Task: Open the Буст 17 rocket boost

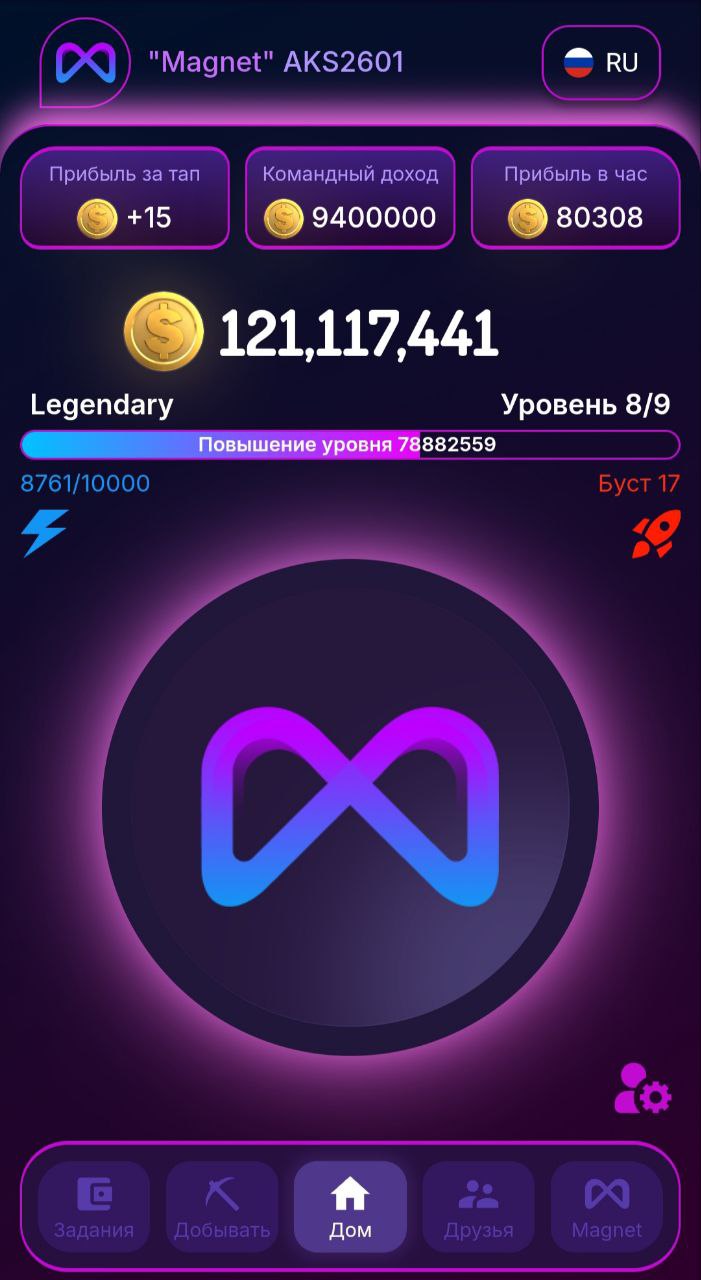Action: pos(656,533)
